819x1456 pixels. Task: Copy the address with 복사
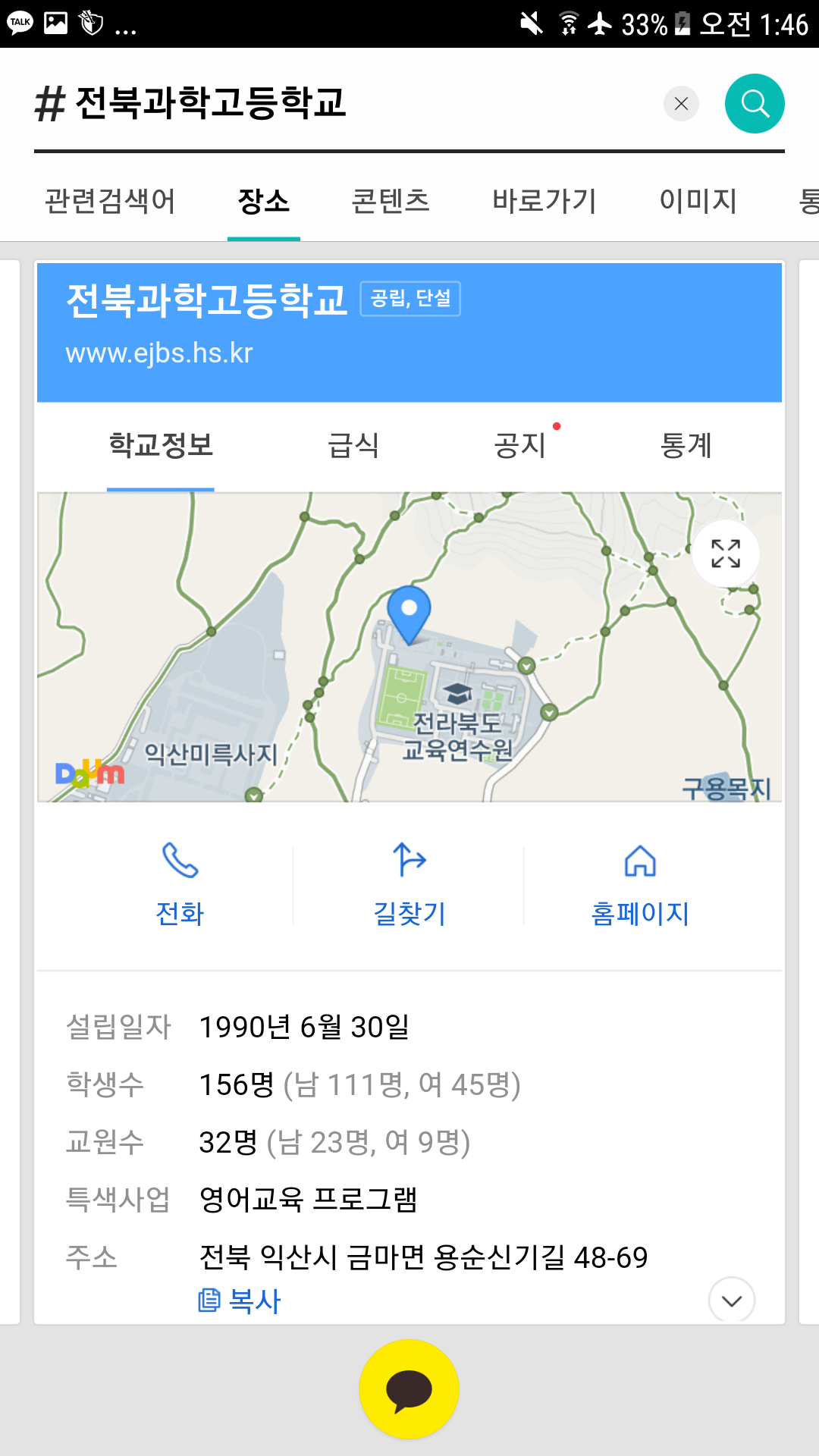click(x=240, y=1301)
